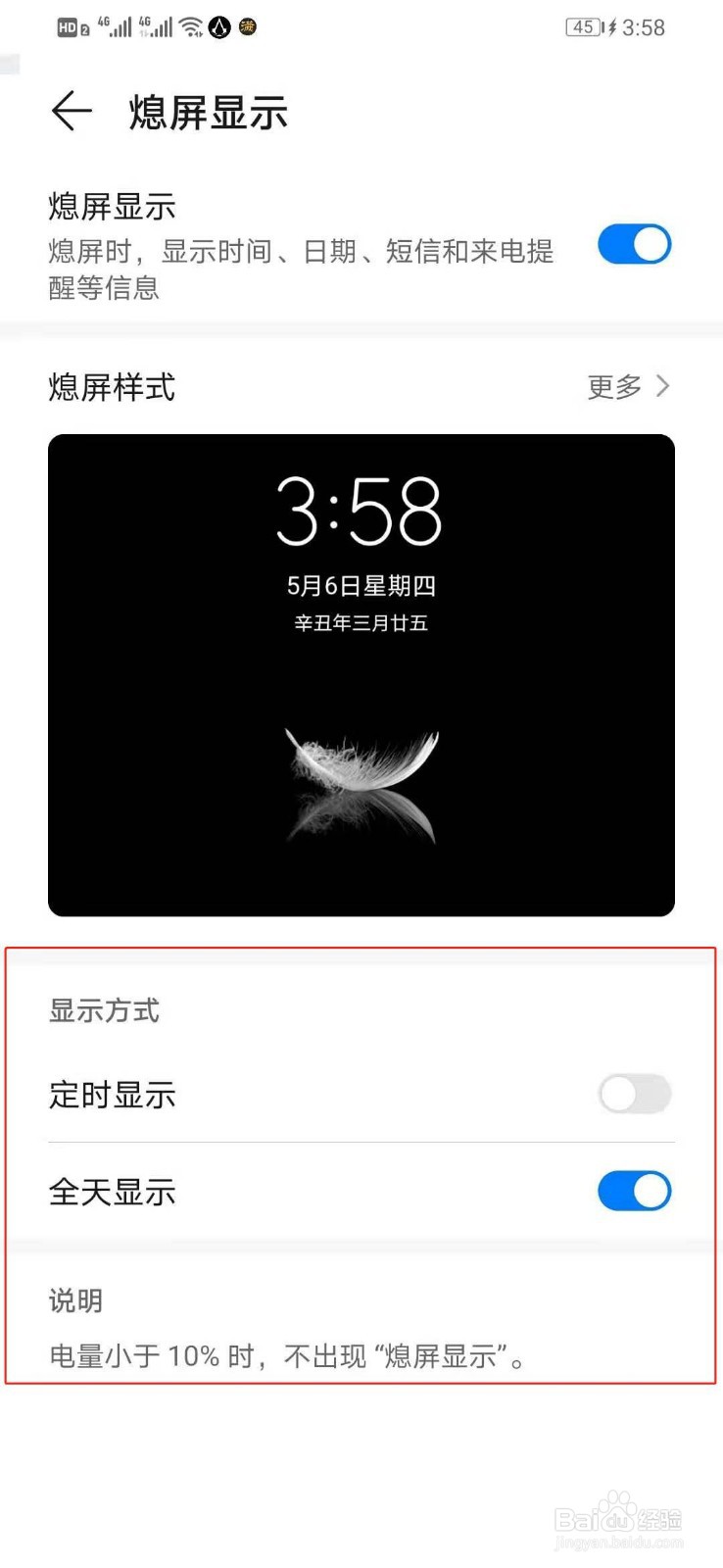Tap the black circular notification icon

pyautogui.click(x=219, y=26)
